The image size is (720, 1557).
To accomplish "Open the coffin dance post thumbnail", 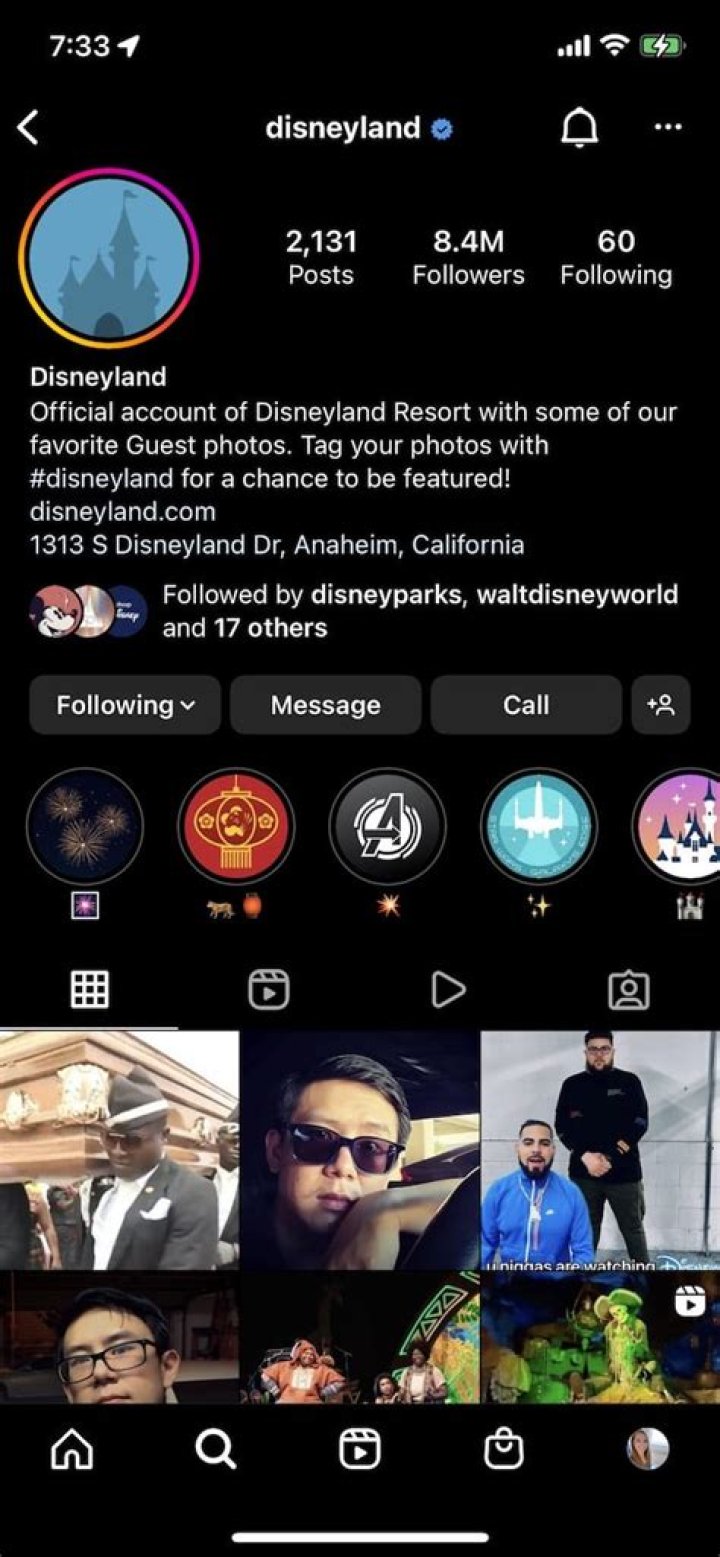I will click(119, 1150).
